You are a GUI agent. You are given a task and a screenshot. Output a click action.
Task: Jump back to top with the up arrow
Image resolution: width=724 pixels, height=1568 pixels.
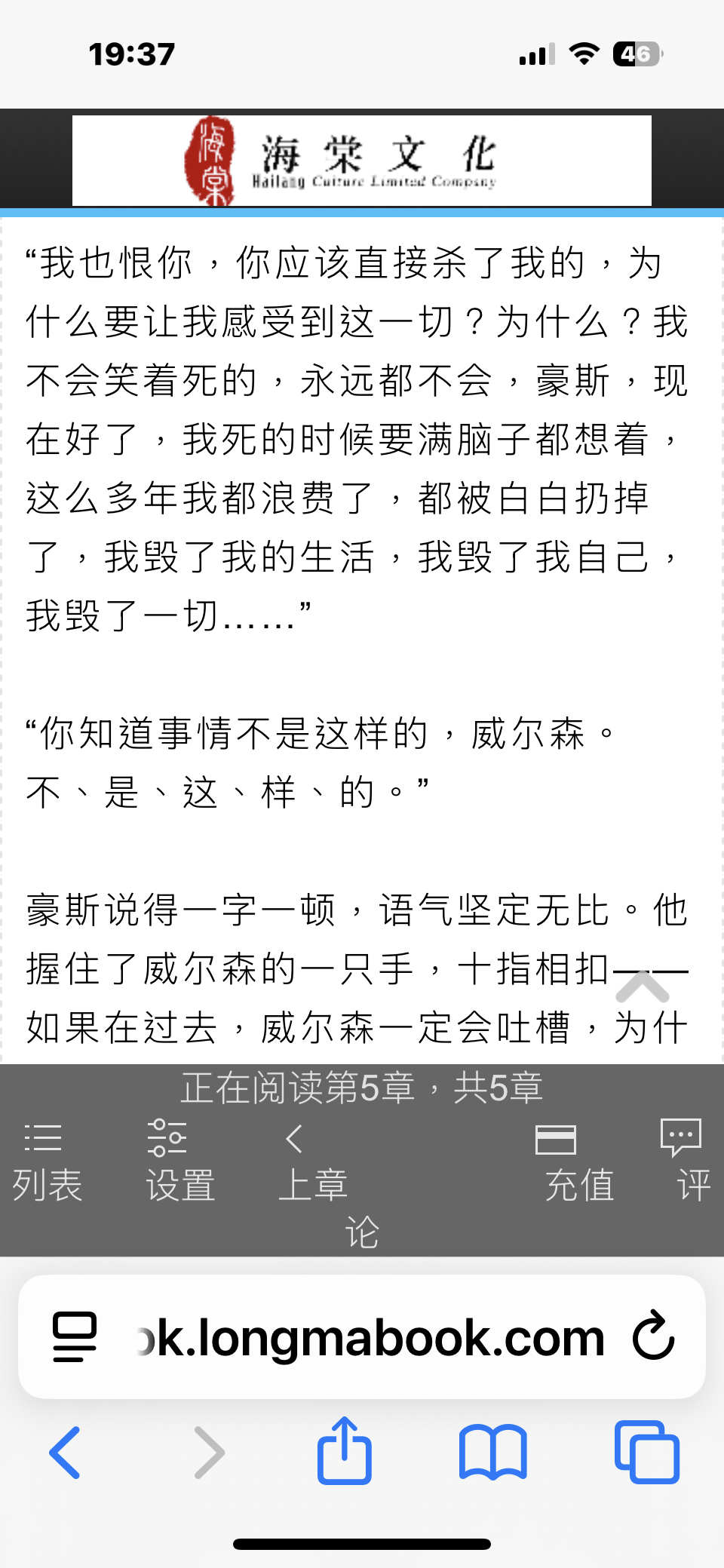click(643, 987)
